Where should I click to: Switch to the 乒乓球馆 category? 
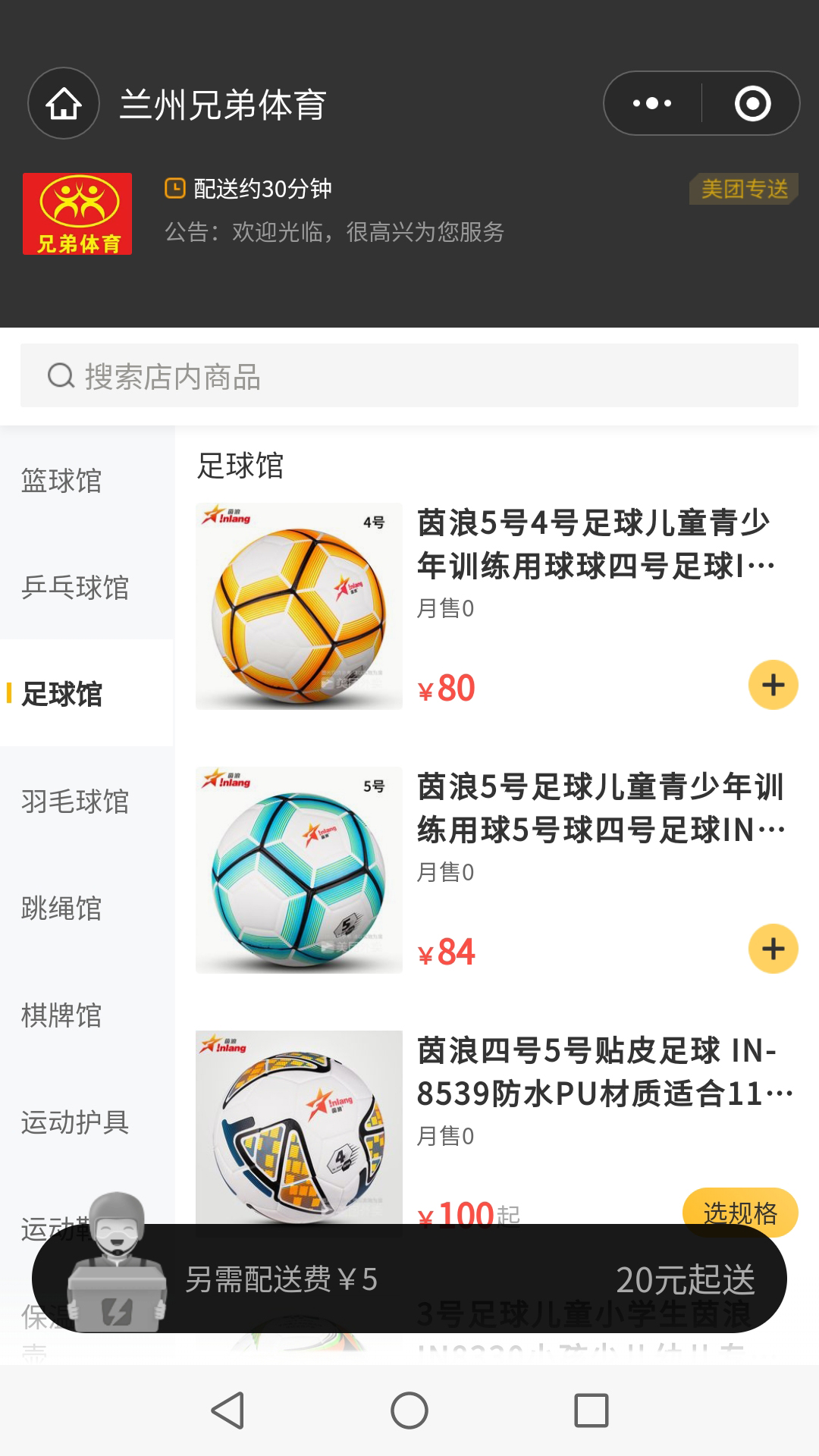pos(75,588)
